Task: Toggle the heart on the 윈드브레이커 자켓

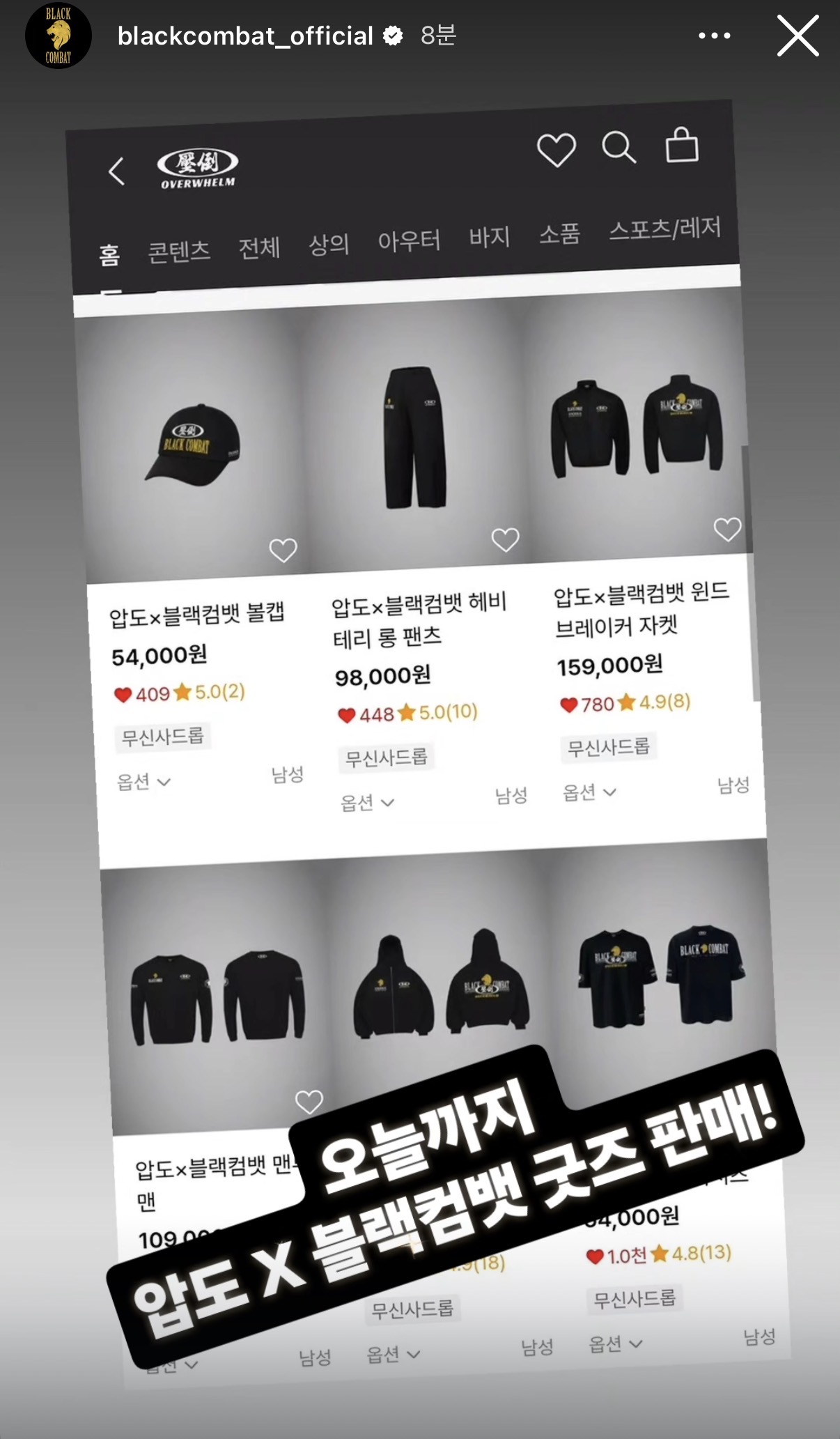Action: coord(728,528)
